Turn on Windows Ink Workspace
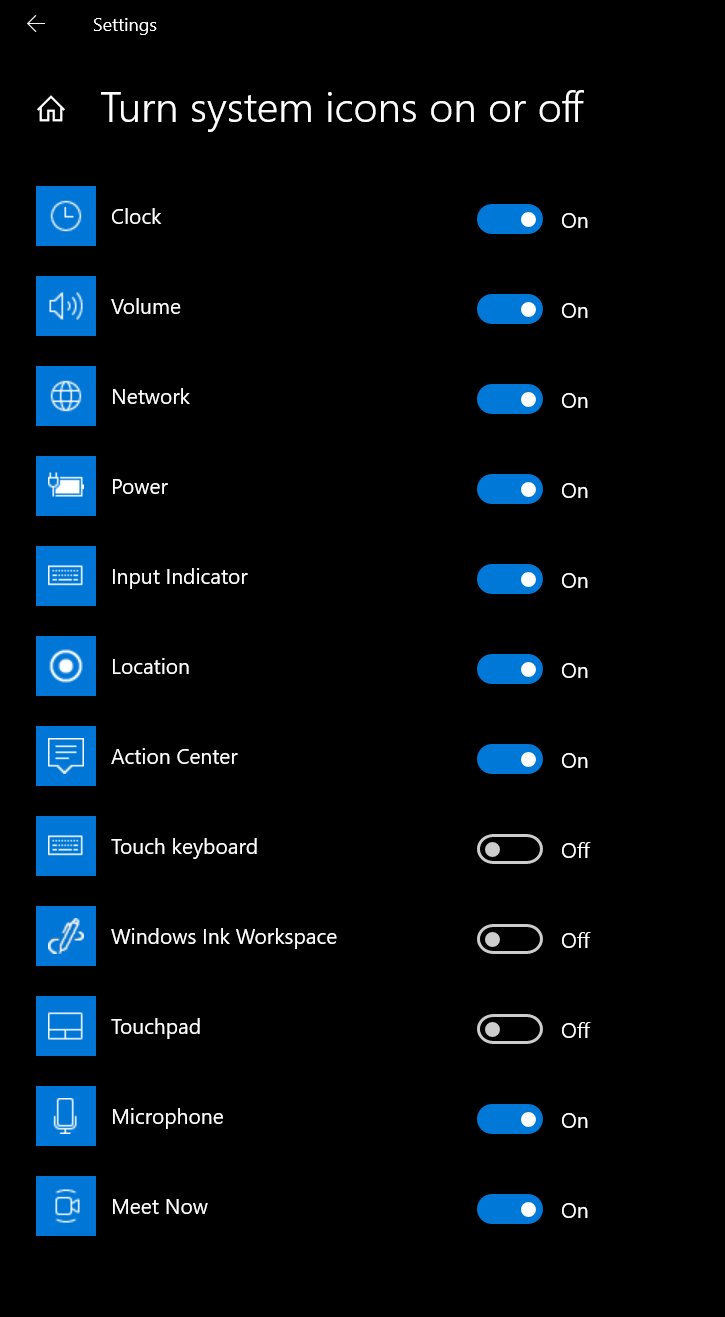 (510, 939)
